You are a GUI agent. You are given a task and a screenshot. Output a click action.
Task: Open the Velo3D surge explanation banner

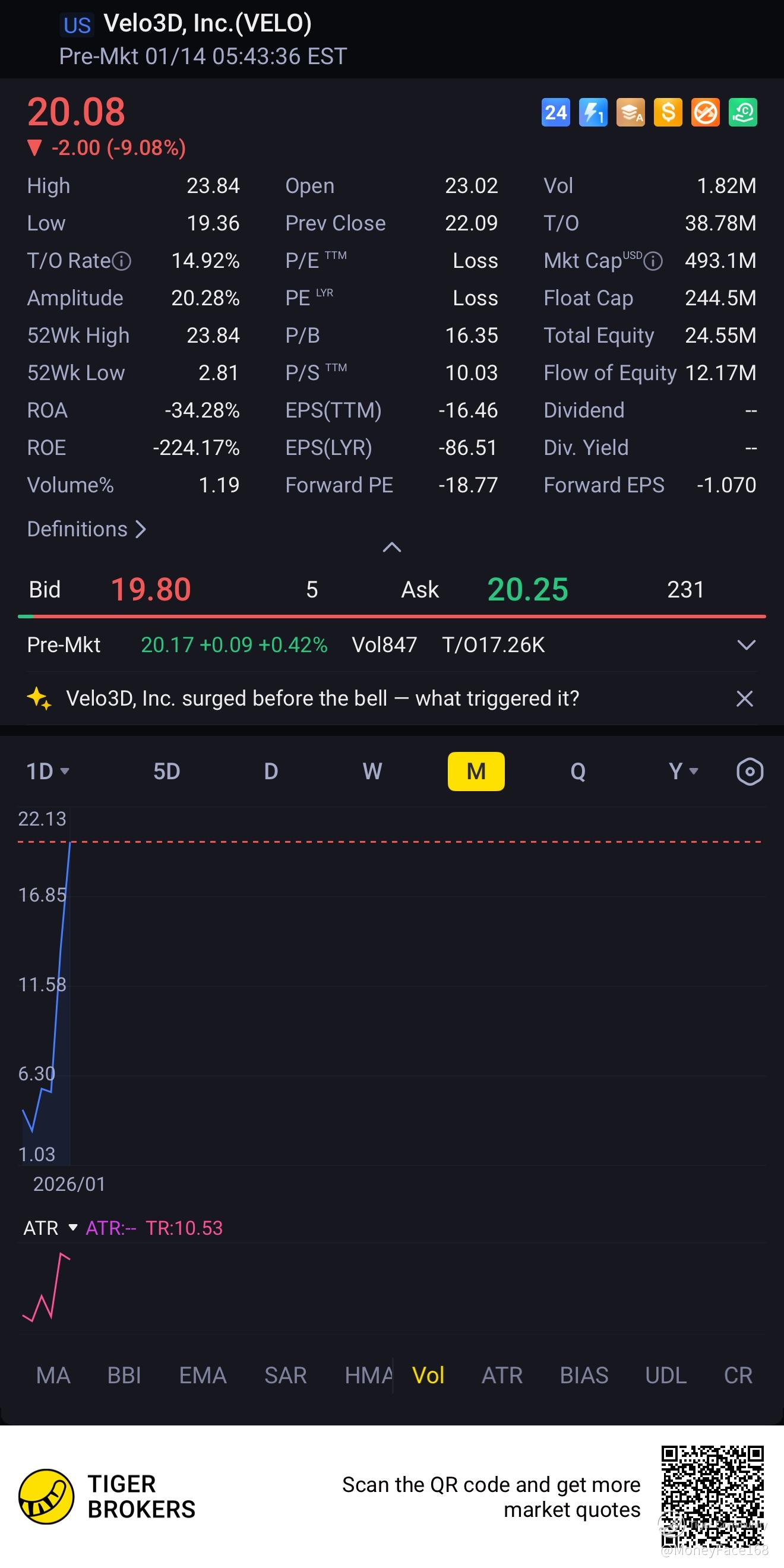coord(323,698)
